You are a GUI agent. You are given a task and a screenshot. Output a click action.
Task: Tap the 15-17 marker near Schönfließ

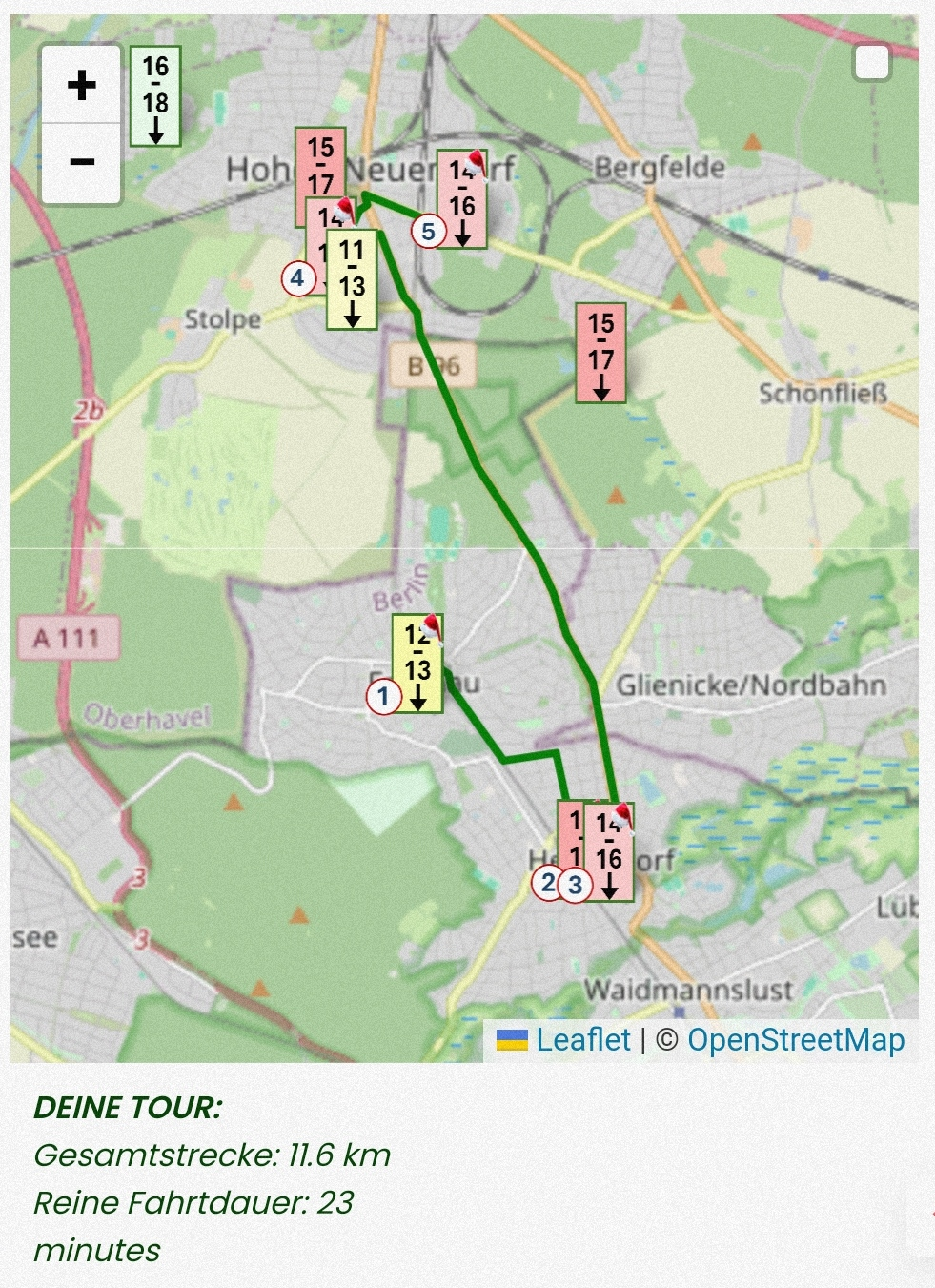tap(600, 353)
